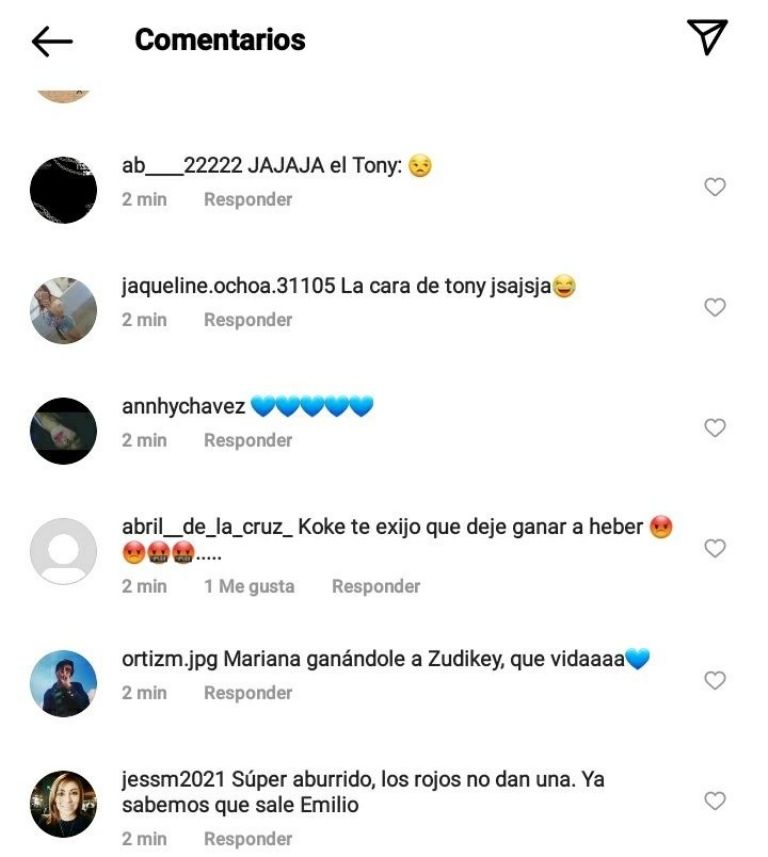Reply to ab___22222's comment

(x=248, y=199)
